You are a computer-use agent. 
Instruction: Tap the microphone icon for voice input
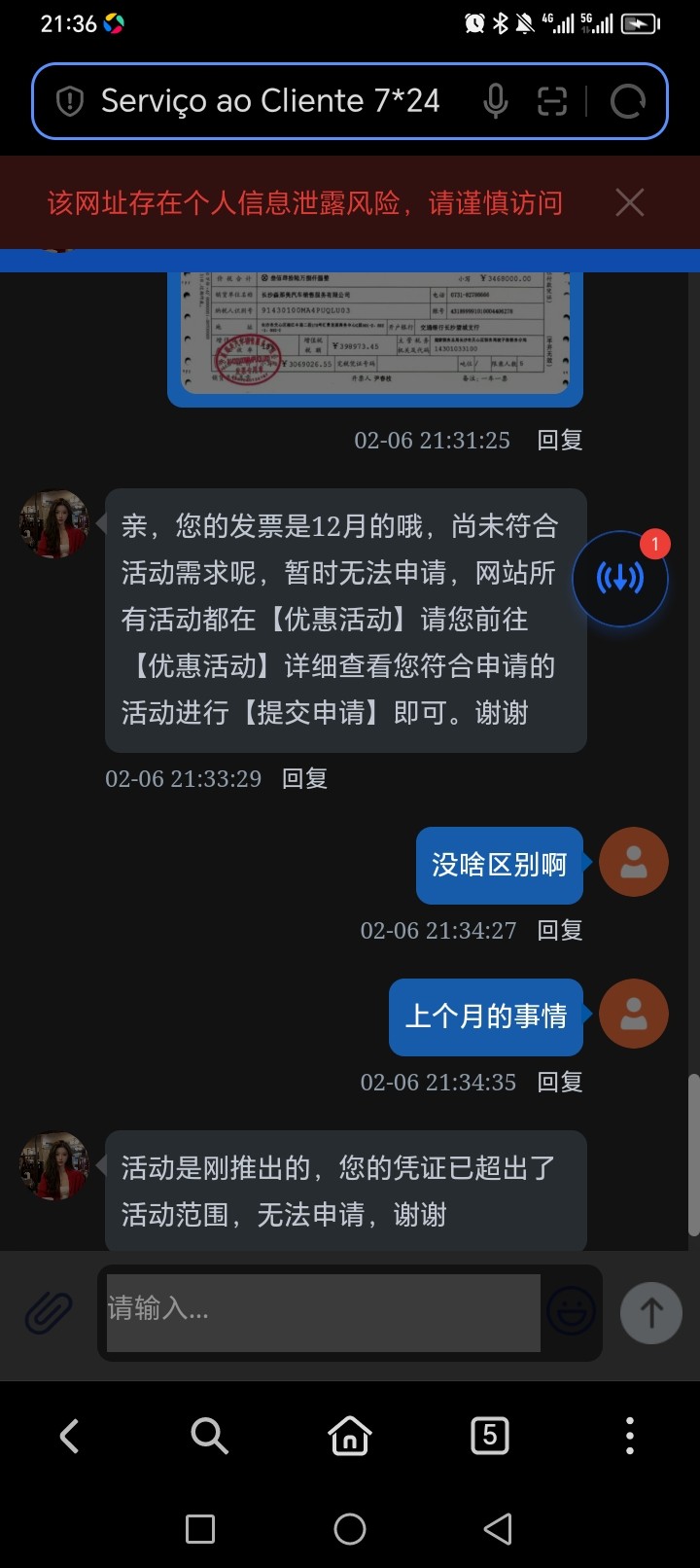pyautogui.click(x=496, y=100)
